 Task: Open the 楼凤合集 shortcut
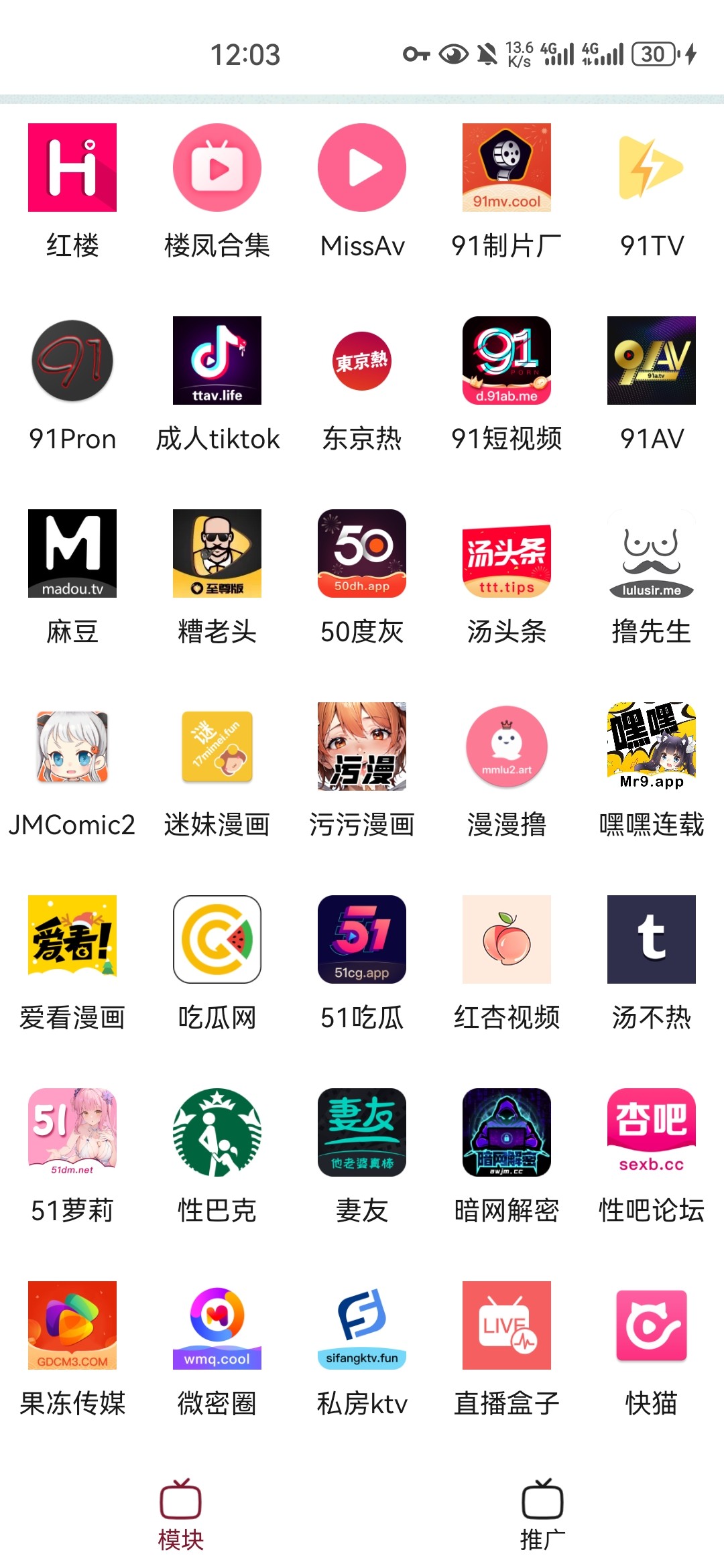click(x=217, y=168)
